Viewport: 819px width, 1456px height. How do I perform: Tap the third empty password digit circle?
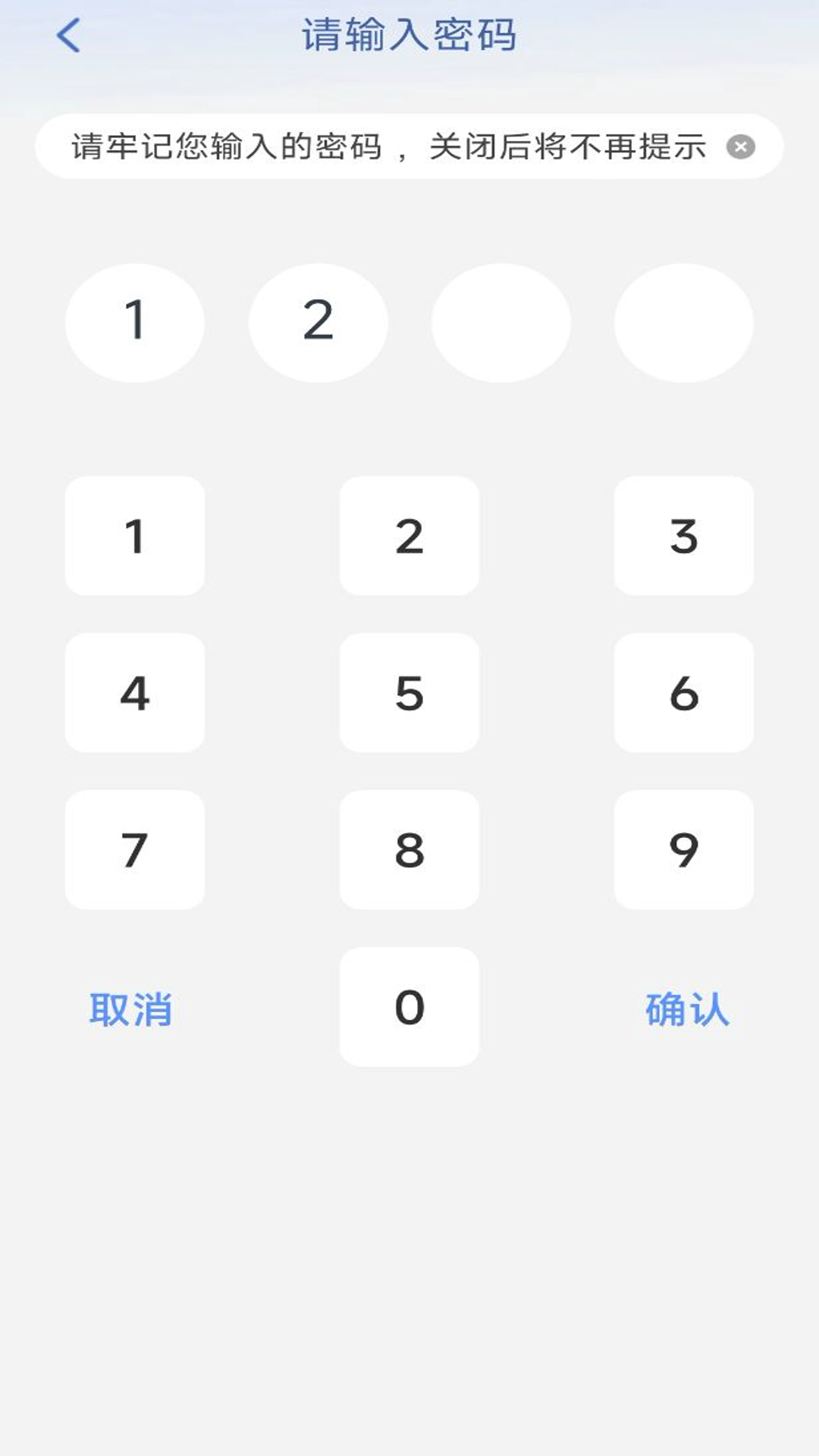pyautogui.click(x=502, y=322)
